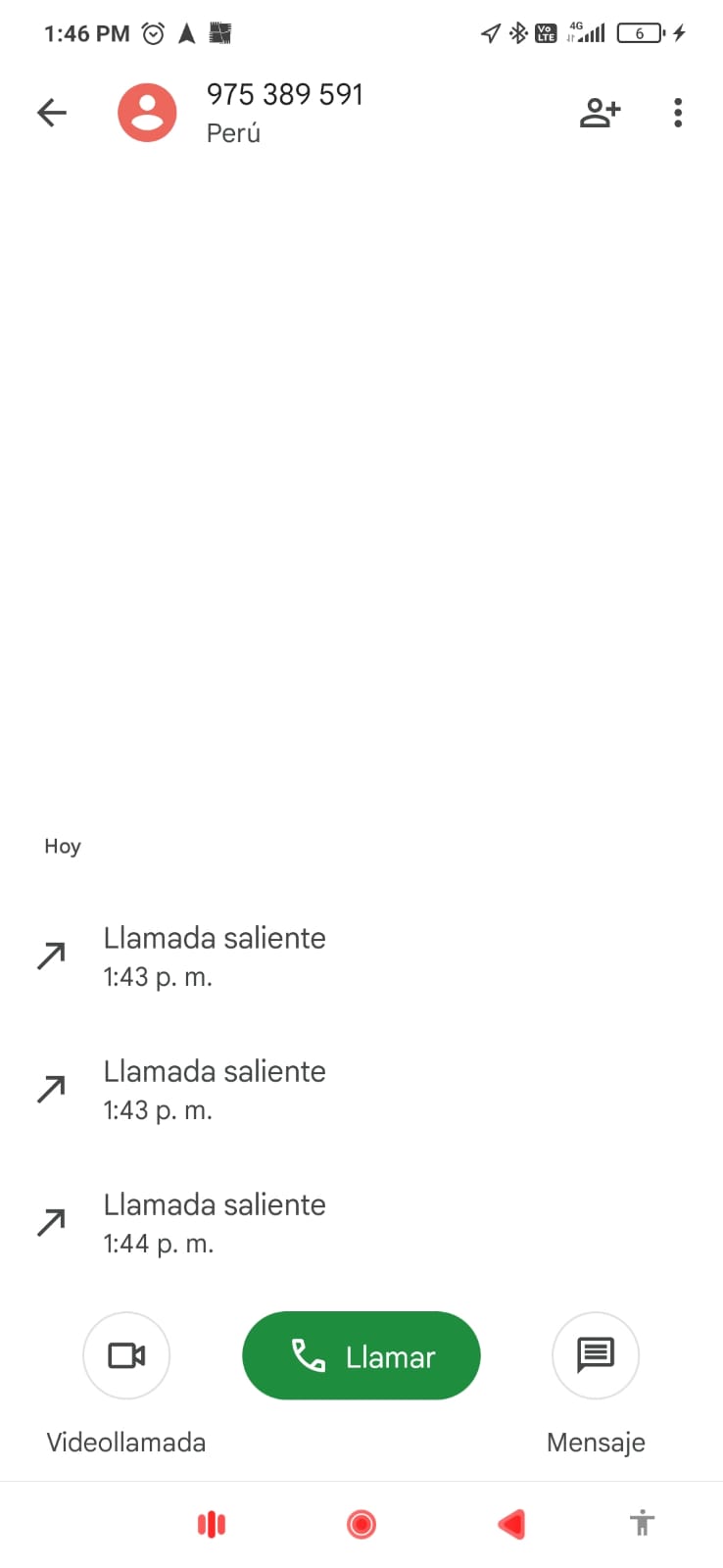Open recent apps with red bars button
This screenshot has width=723, height=1568.
point(212,1524)
